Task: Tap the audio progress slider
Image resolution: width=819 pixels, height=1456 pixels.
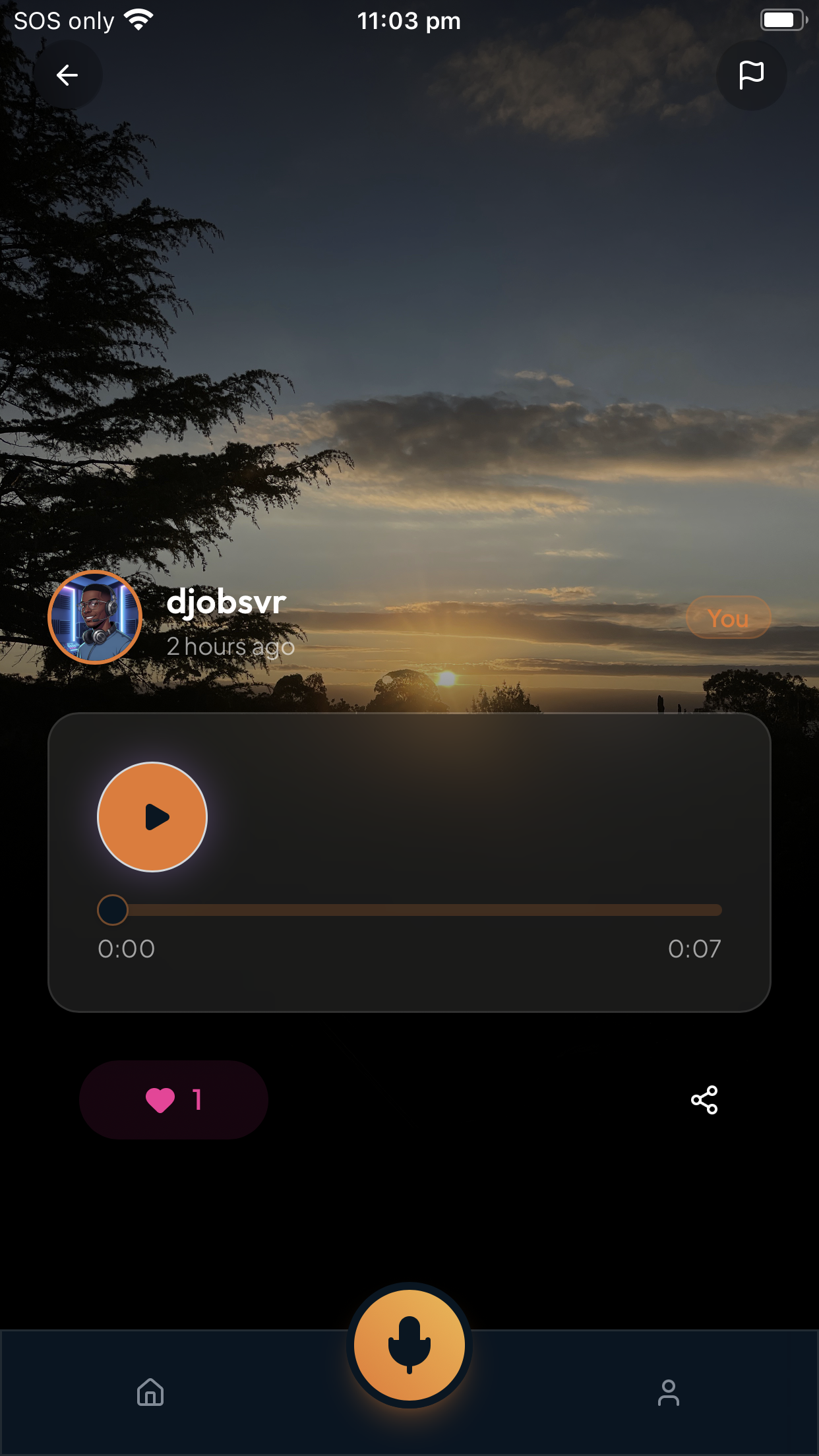Action: pyautogui.click(x=409, y=910)
